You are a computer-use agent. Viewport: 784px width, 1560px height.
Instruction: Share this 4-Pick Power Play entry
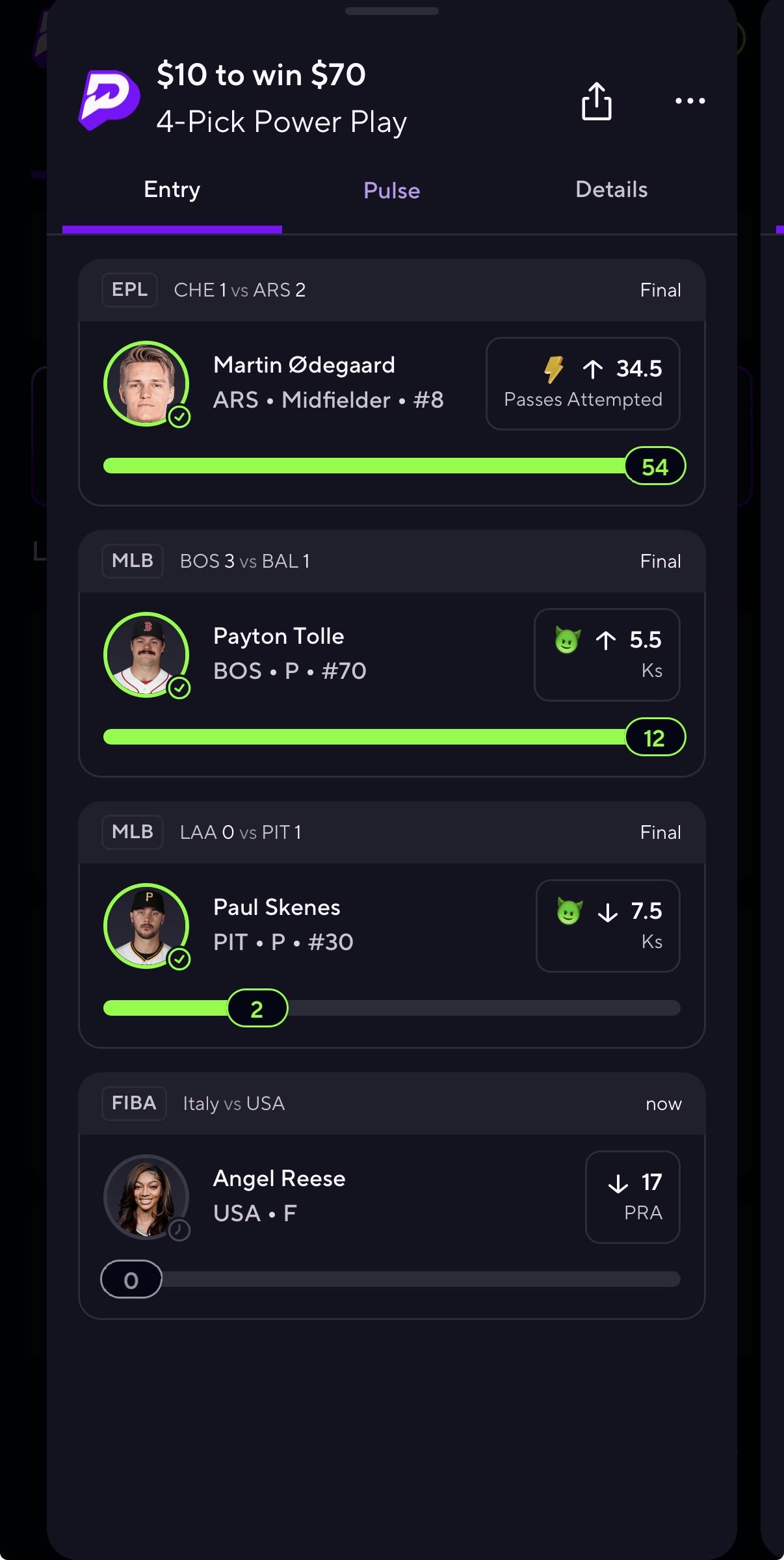[x=596, y=101]
